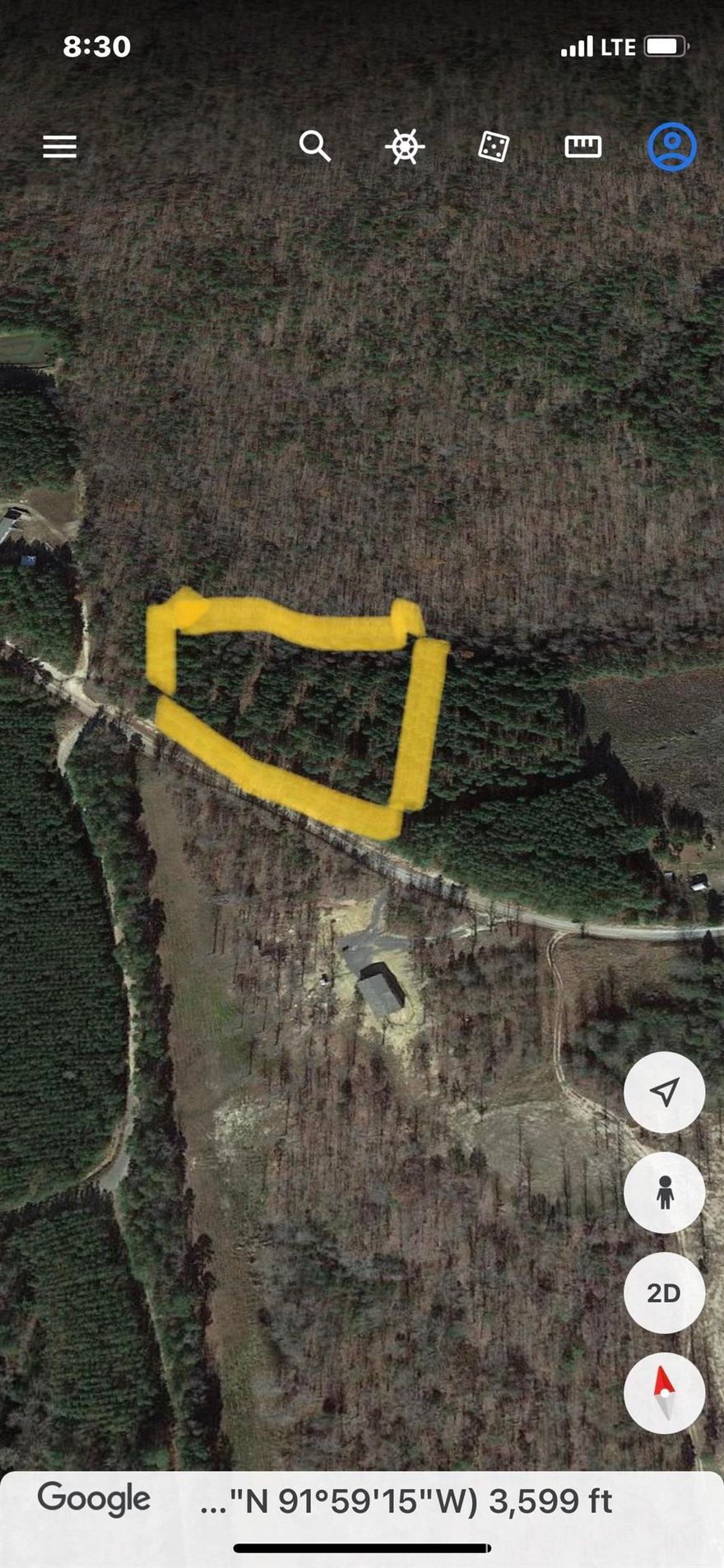This screenshot has width=724, height=1568.
Task: Tap the building near the road below the outline
Action: 383,986
